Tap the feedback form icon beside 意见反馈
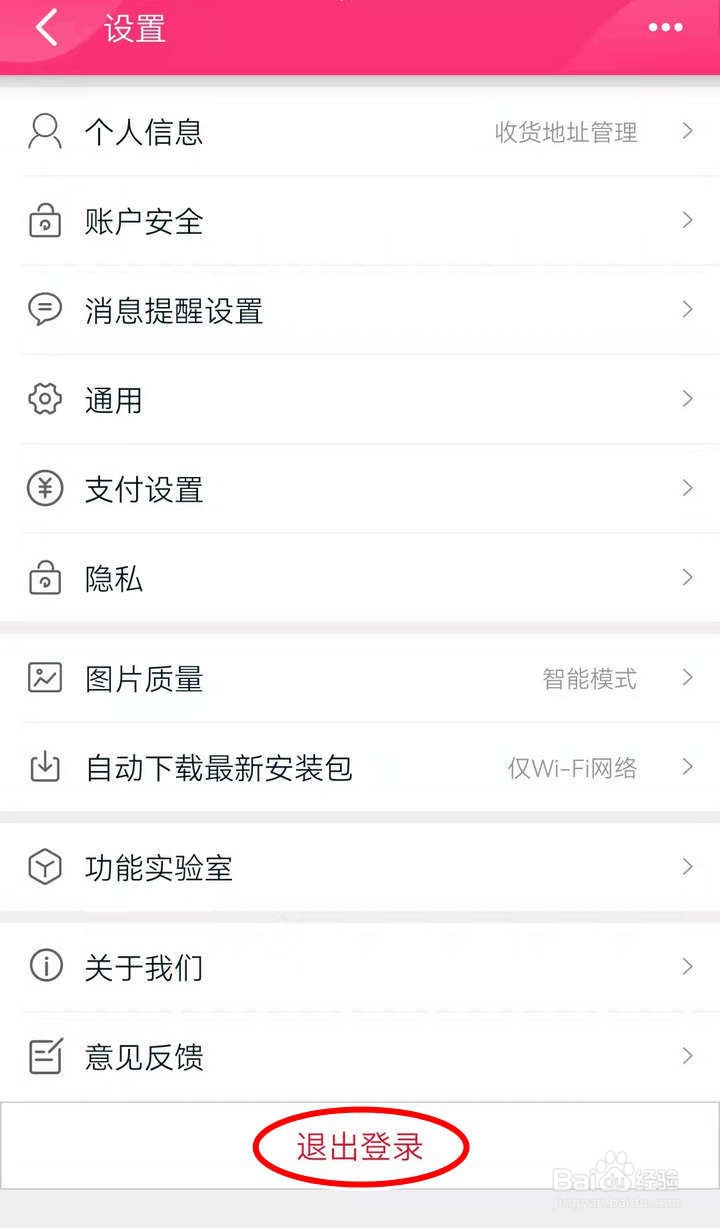This screenshot has height=1228, width=720. pos(44,1056)
